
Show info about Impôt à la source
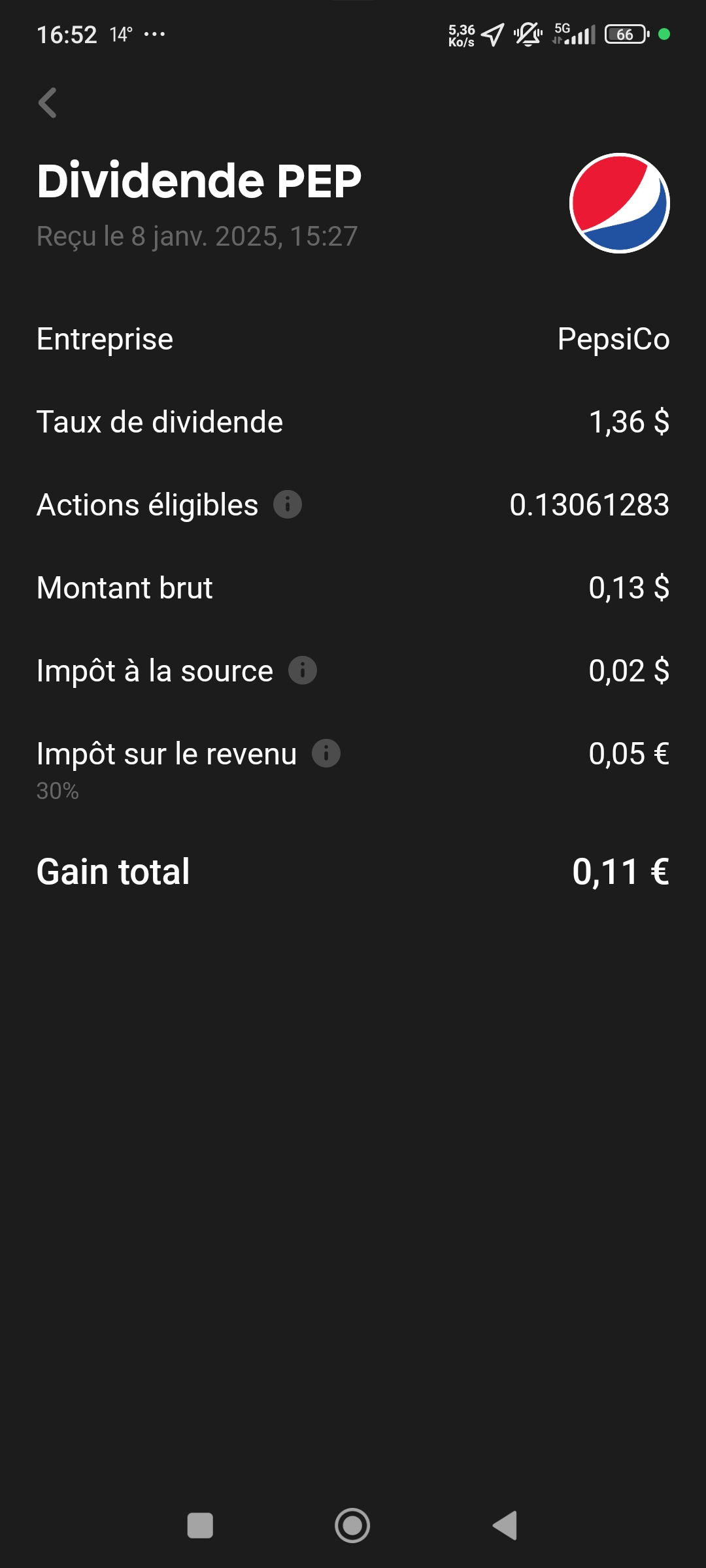click(x=303, y=670)
